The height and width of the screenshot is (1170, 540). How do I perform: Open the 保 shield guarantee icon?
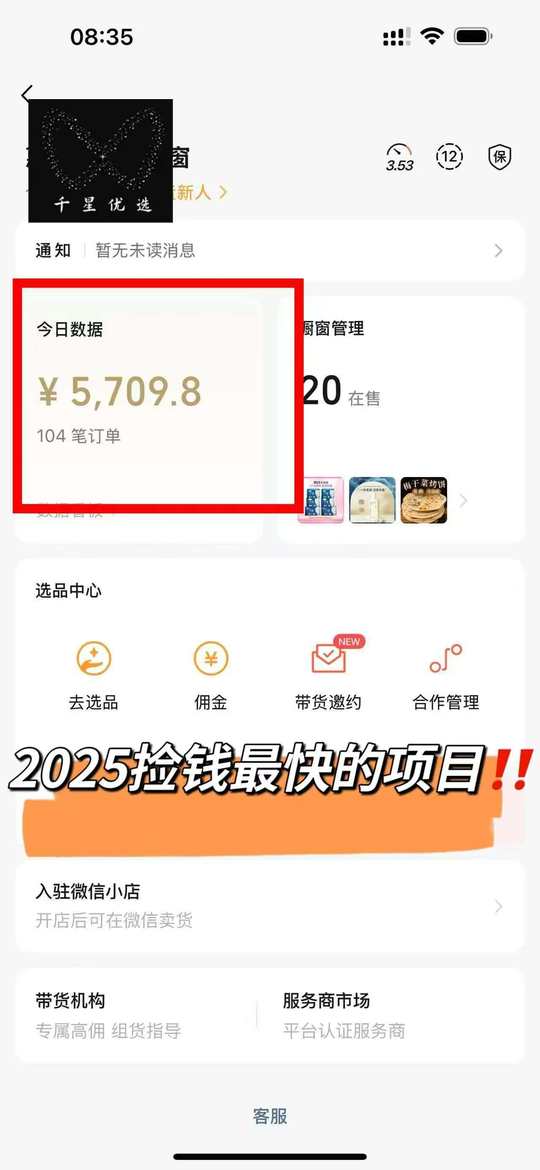(x=500, y=157)
